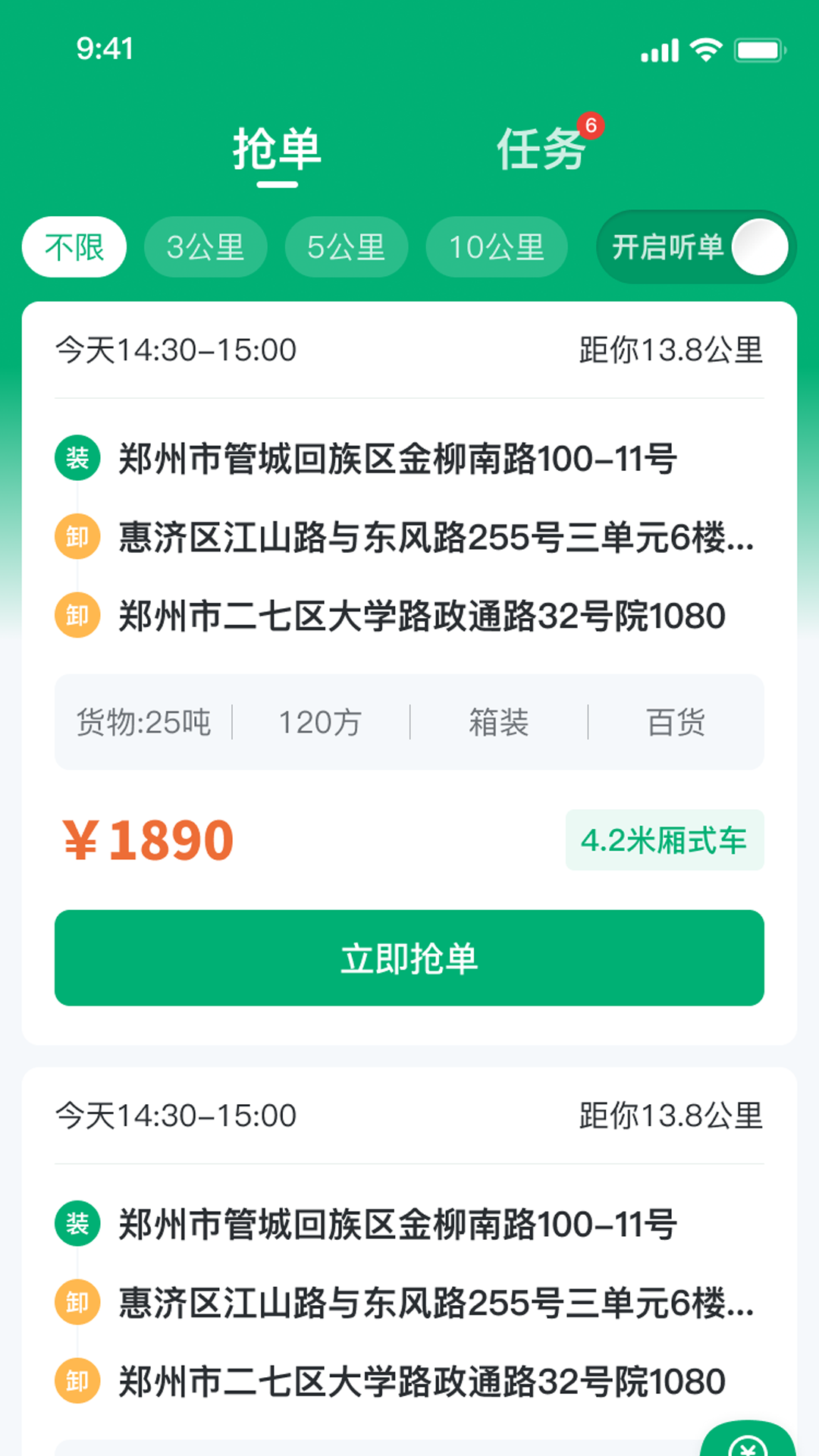Image resolution: width=819 pixels, height=1456 pixels.
Task: Tap the 立即抢单 grab order button
Action: (409, 958)
